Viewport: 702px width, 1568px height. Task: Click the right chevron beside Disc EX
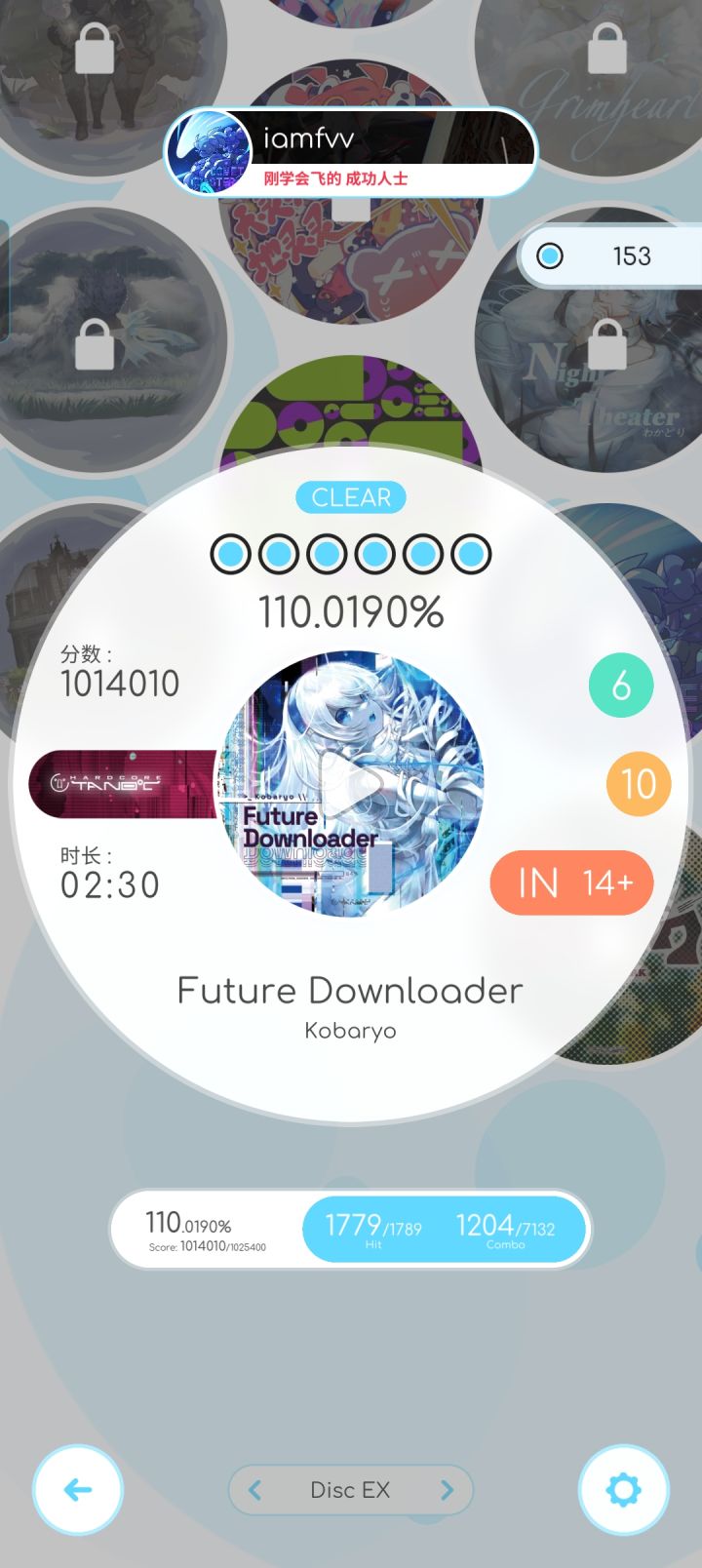[x=447, y=1490]
